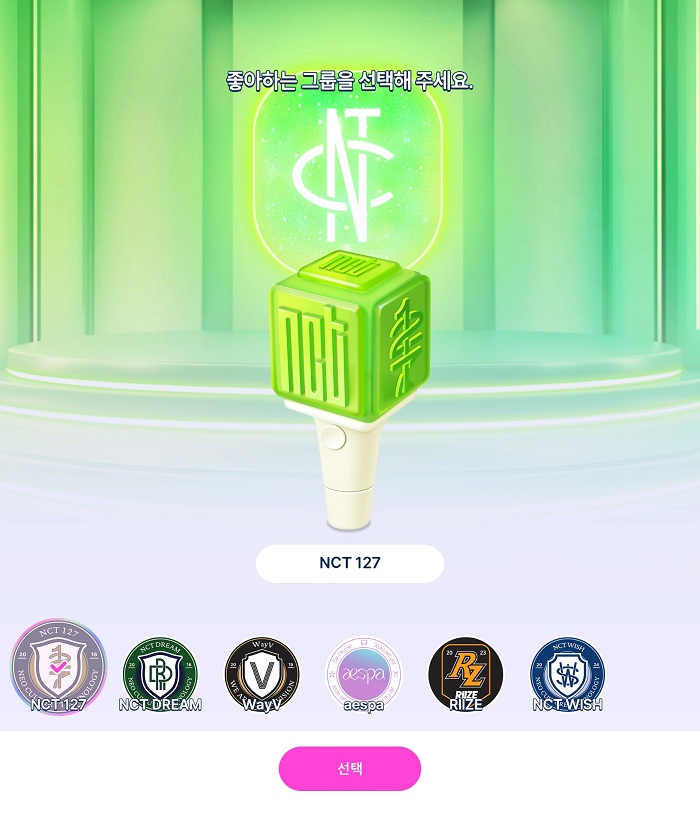
Task: Choose the RIIZE group badge
Action: [466, 673]
